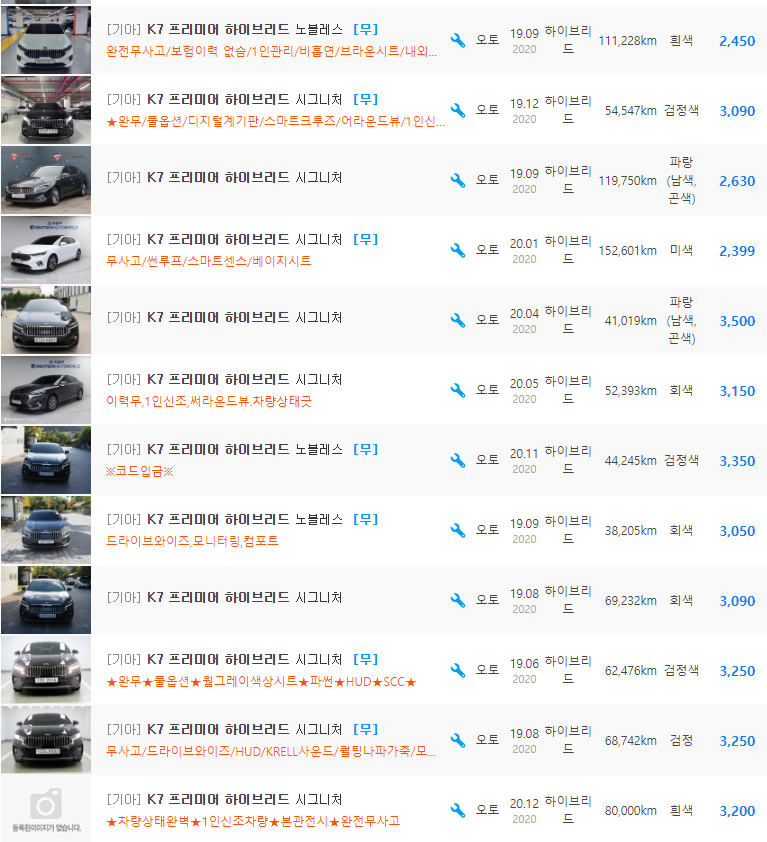
Task: Click the [무] badge next to the second Signature title
Action: [x=366, y=99]
